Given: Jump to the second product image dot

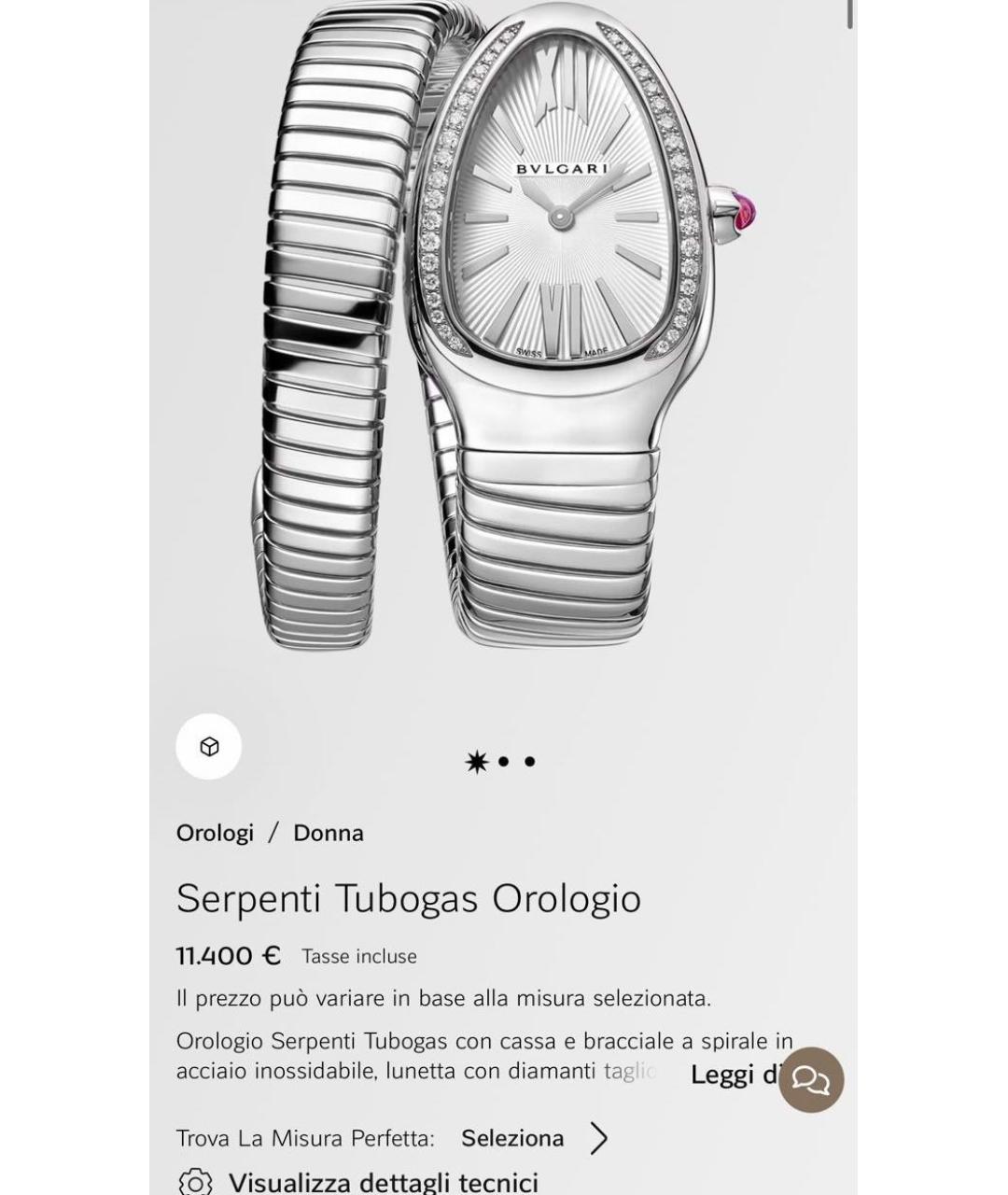Looking at the screenshot, I should [504, 762].
